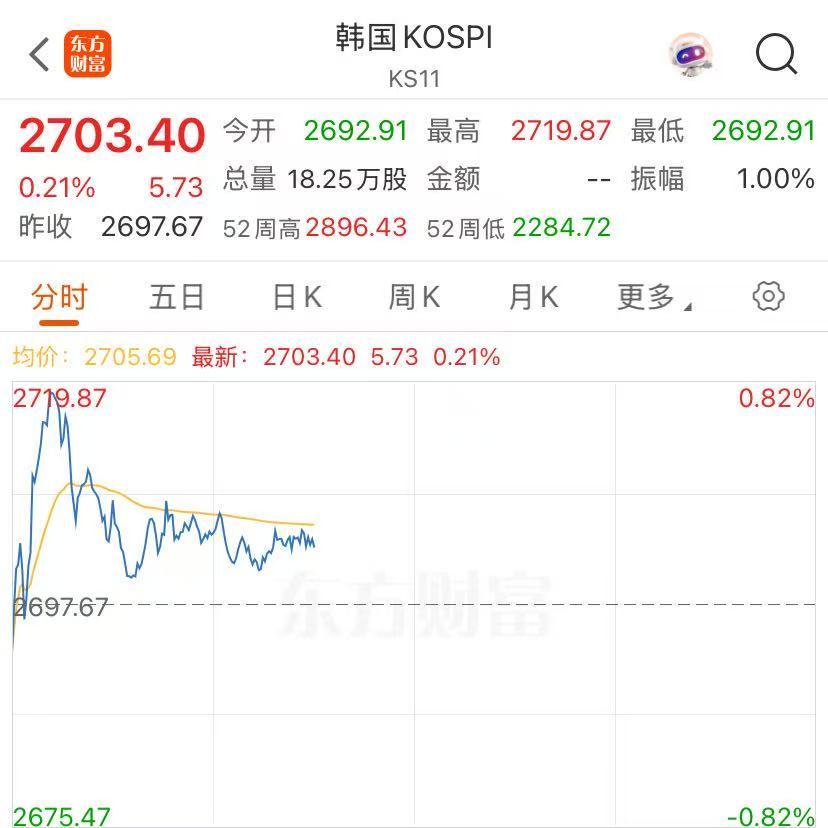Expand the 更多 chart options dropdown

[654, 297]
